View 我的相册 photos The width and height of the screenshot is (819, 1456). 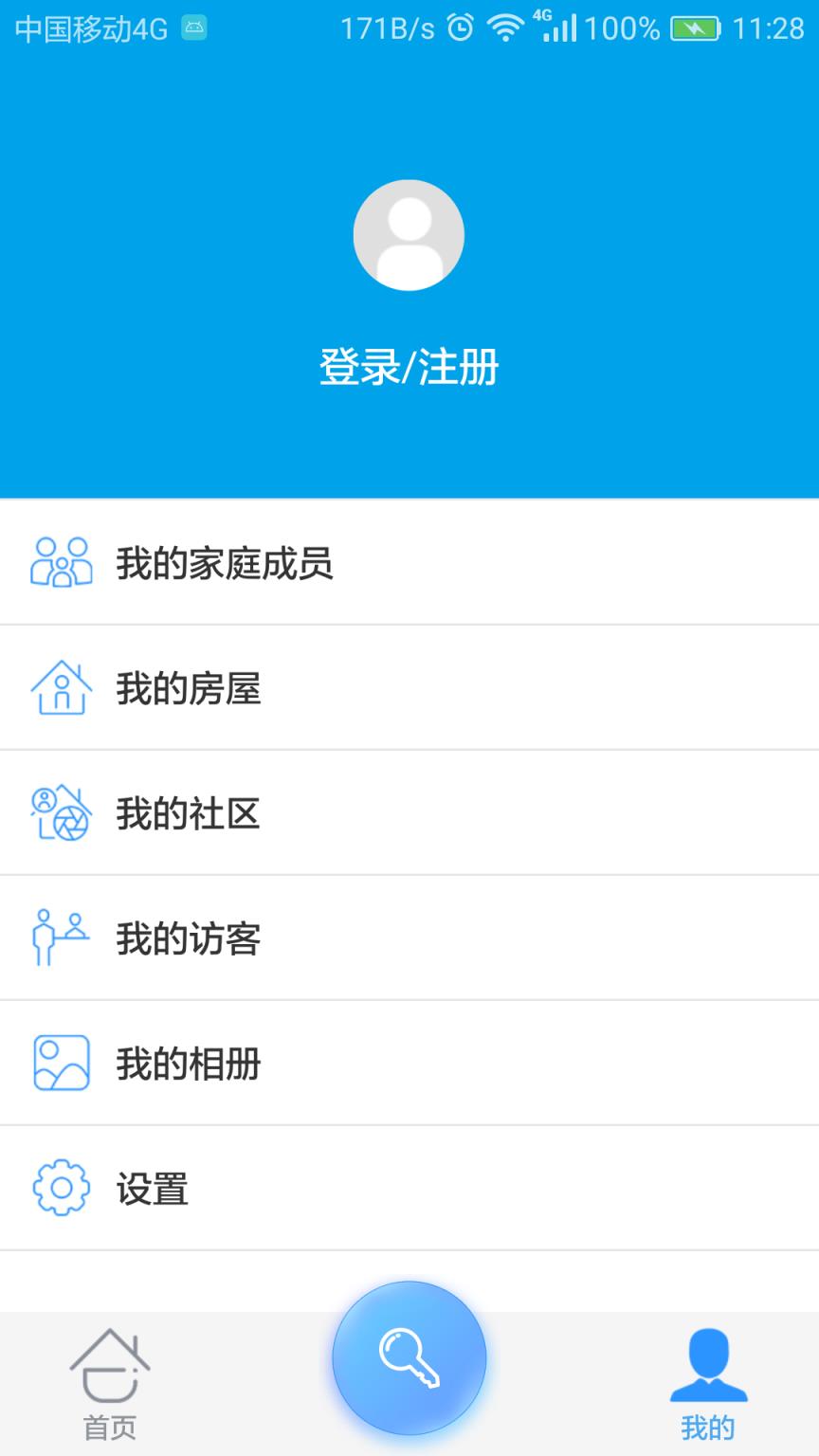click(x=190, y=1063)
